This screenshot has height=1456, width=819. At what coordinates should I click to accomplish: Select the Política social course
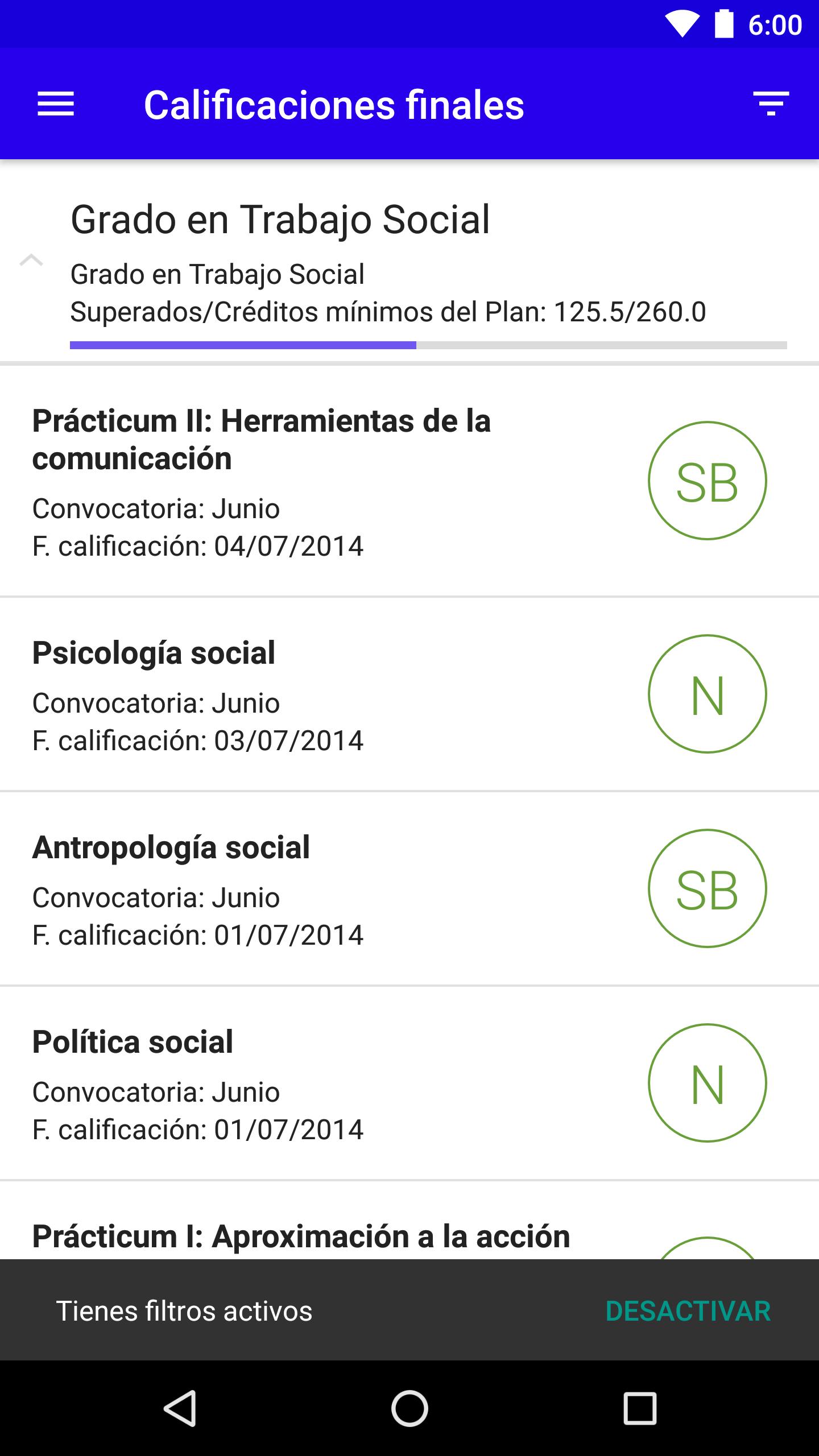tap(409, 1083)
